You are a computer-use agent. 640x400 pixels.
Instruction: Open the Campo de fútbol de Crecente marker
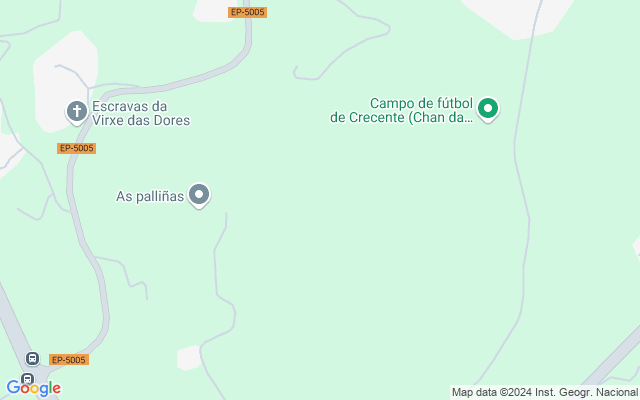pyautogui.click(x=488, y=108)
